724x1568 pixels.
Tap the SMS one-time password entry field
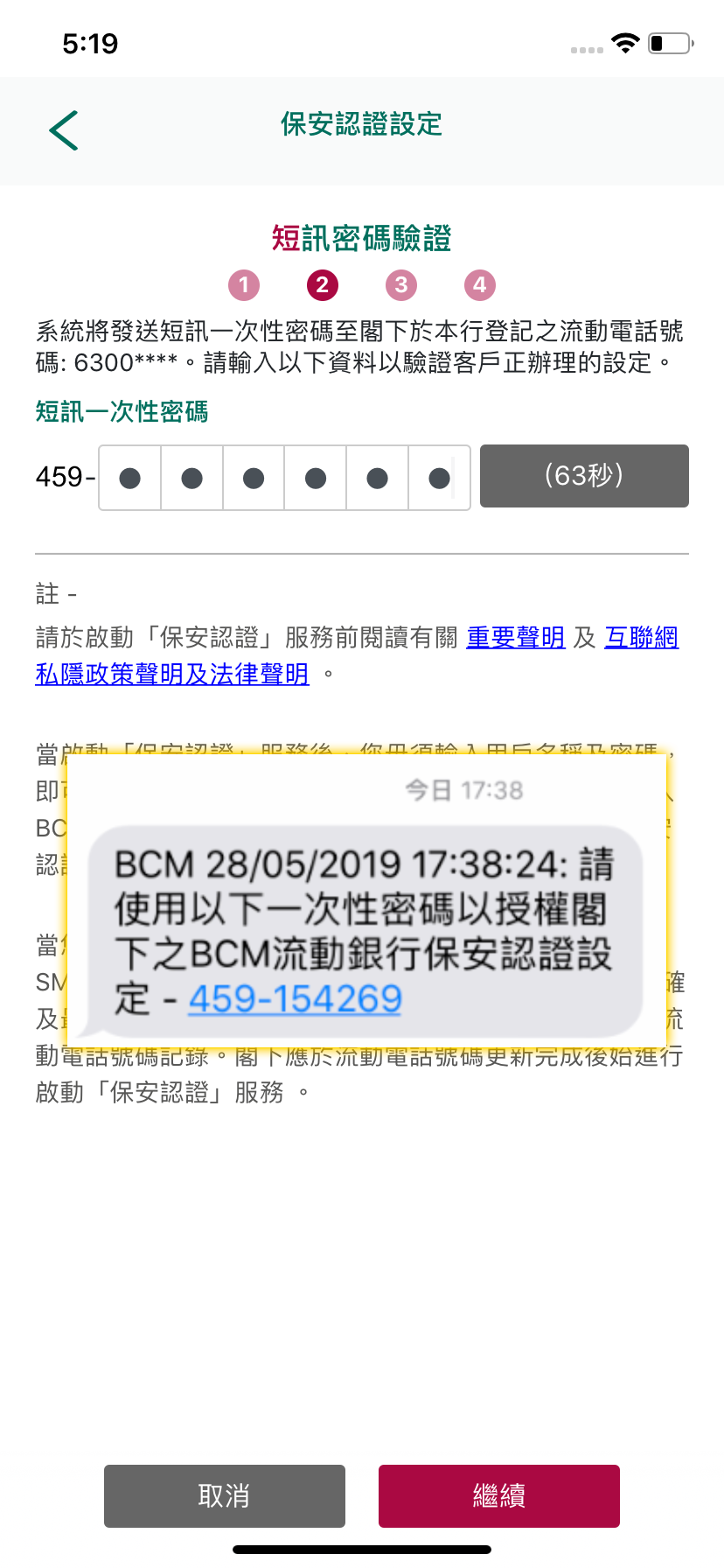[x=284, y=478]
